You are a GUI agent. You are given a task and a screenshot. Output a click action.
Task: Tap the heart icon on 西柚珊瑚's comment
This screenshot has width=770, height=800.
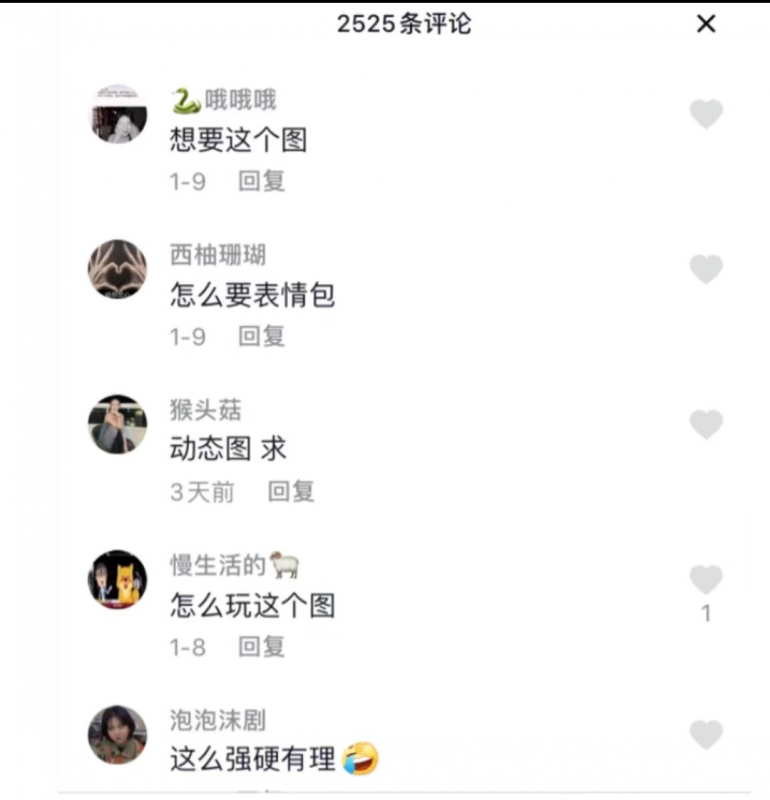tap(707, 268)
